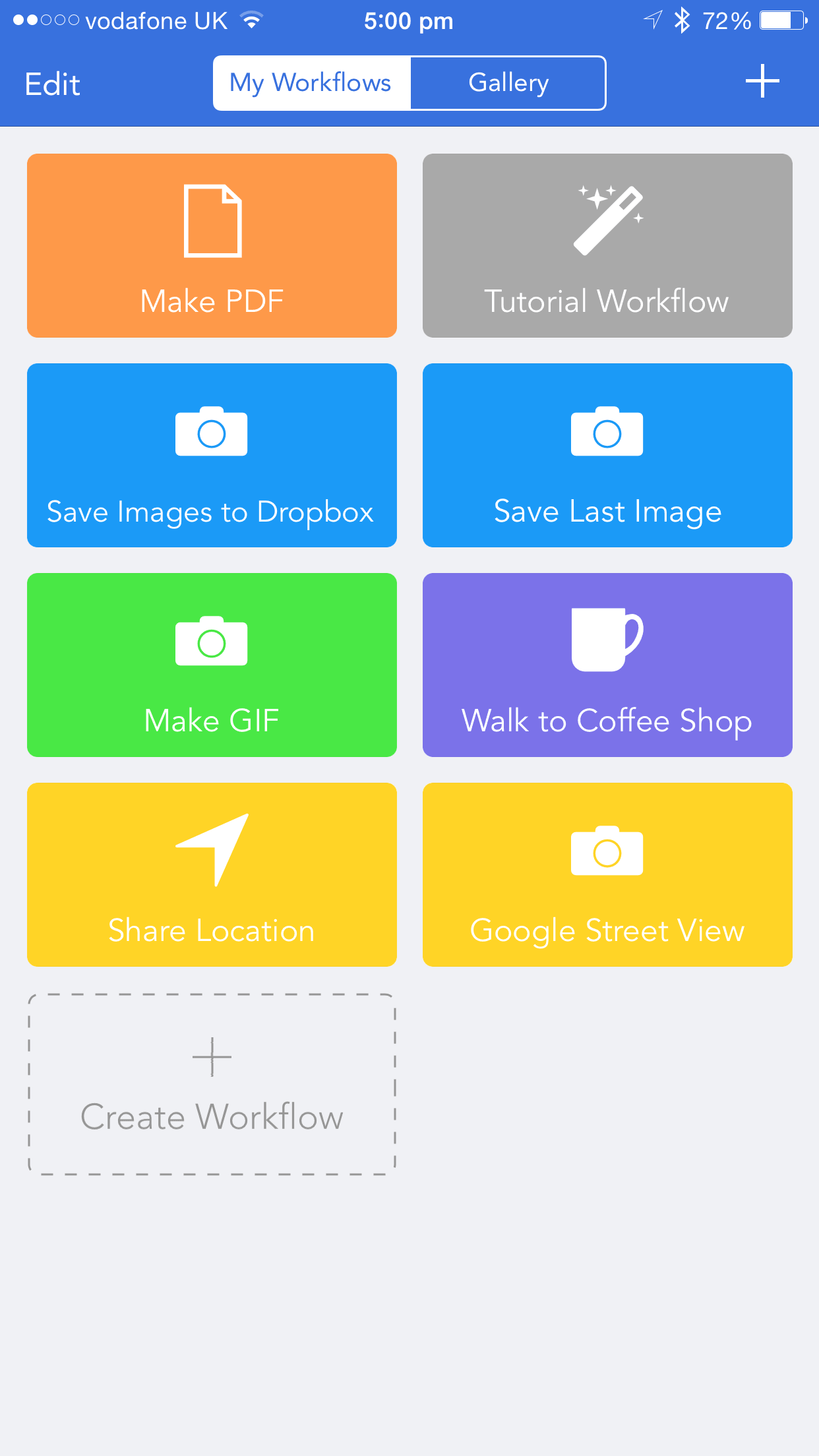Start the Share Location workflow
This screenshot has width=819, height=1456.
[212, 874]
